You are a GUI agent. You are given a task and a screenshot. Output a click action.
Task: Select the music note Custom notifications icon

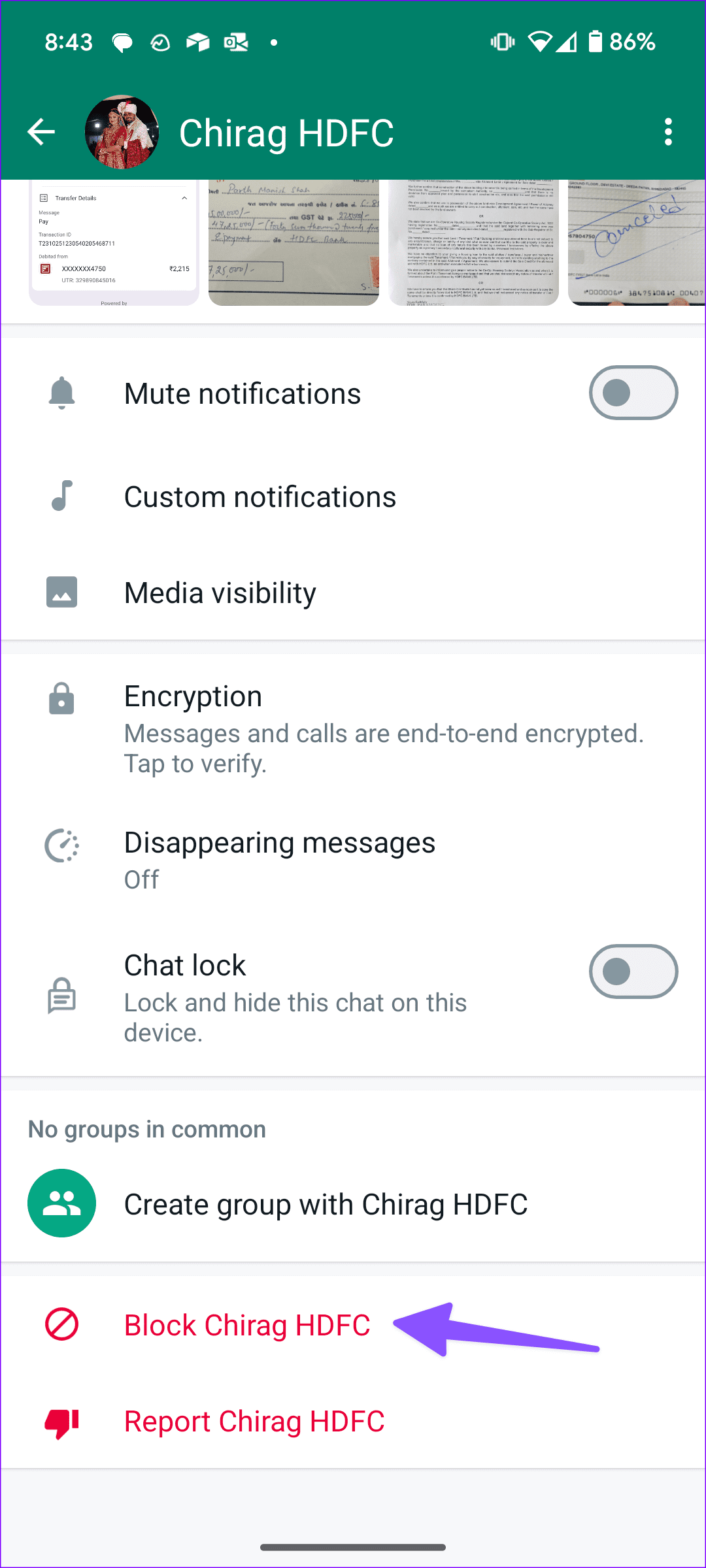click(x=62, y=497)
